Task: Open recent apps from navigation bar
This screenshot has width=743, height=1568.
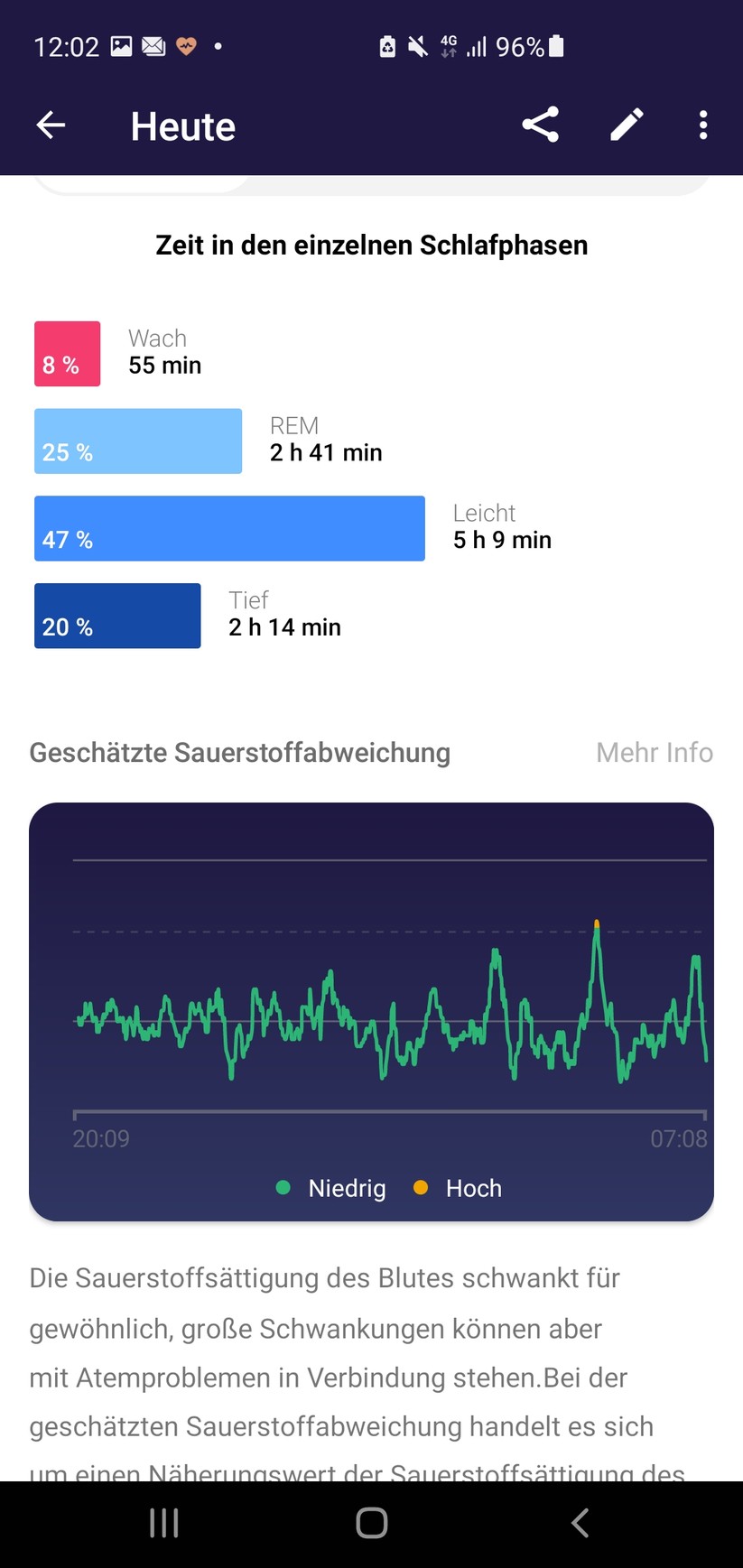Action: (x=163, y=1523)
